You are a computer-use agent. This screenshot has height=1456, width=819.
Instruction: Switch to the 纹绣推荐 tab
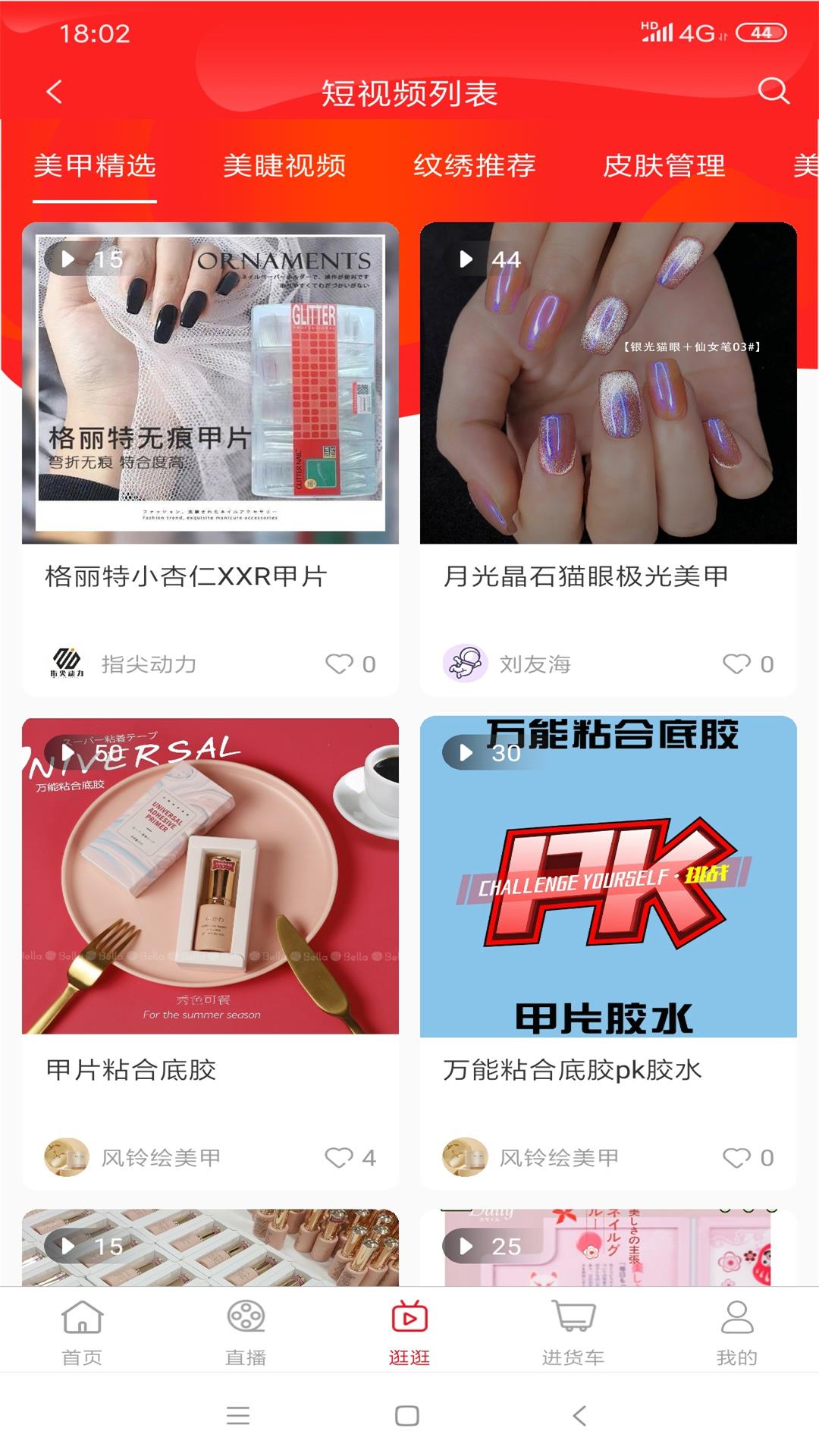coord(474,165)
